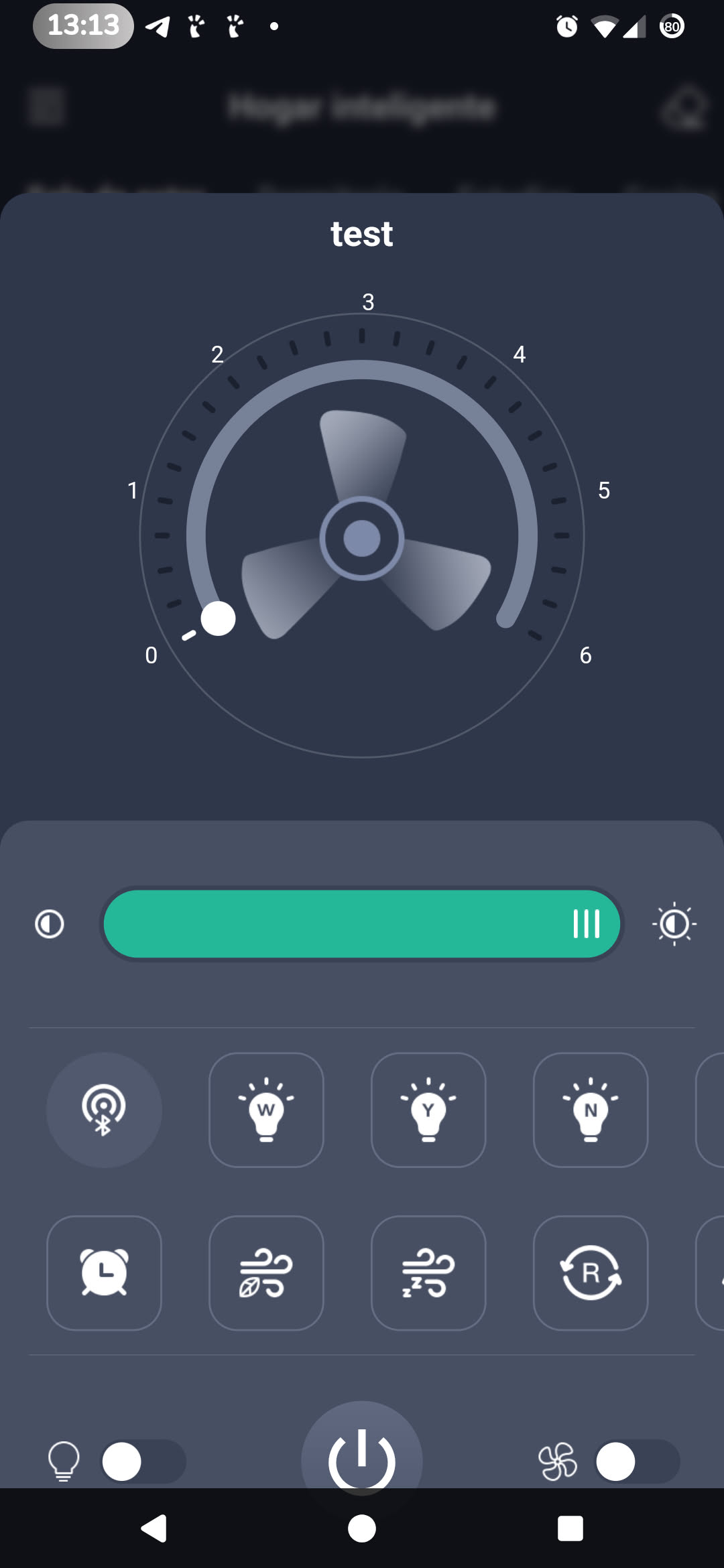The height and width of the screenshot is (1568, 724).
Task: Tap the reverse rotation R button
Action: click(x=591, y=1272)
